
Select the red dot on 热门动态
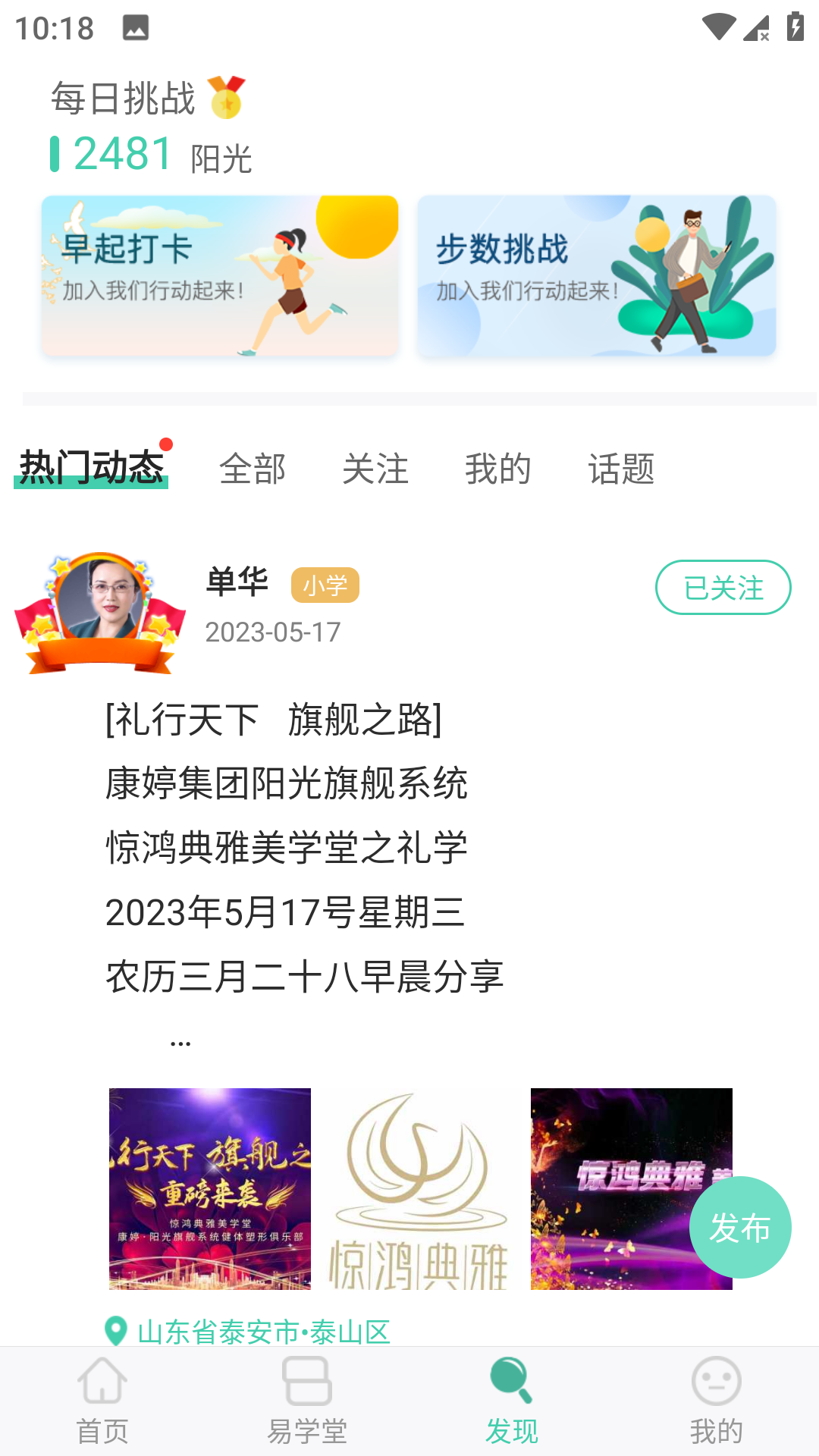(x=167, y=445)
